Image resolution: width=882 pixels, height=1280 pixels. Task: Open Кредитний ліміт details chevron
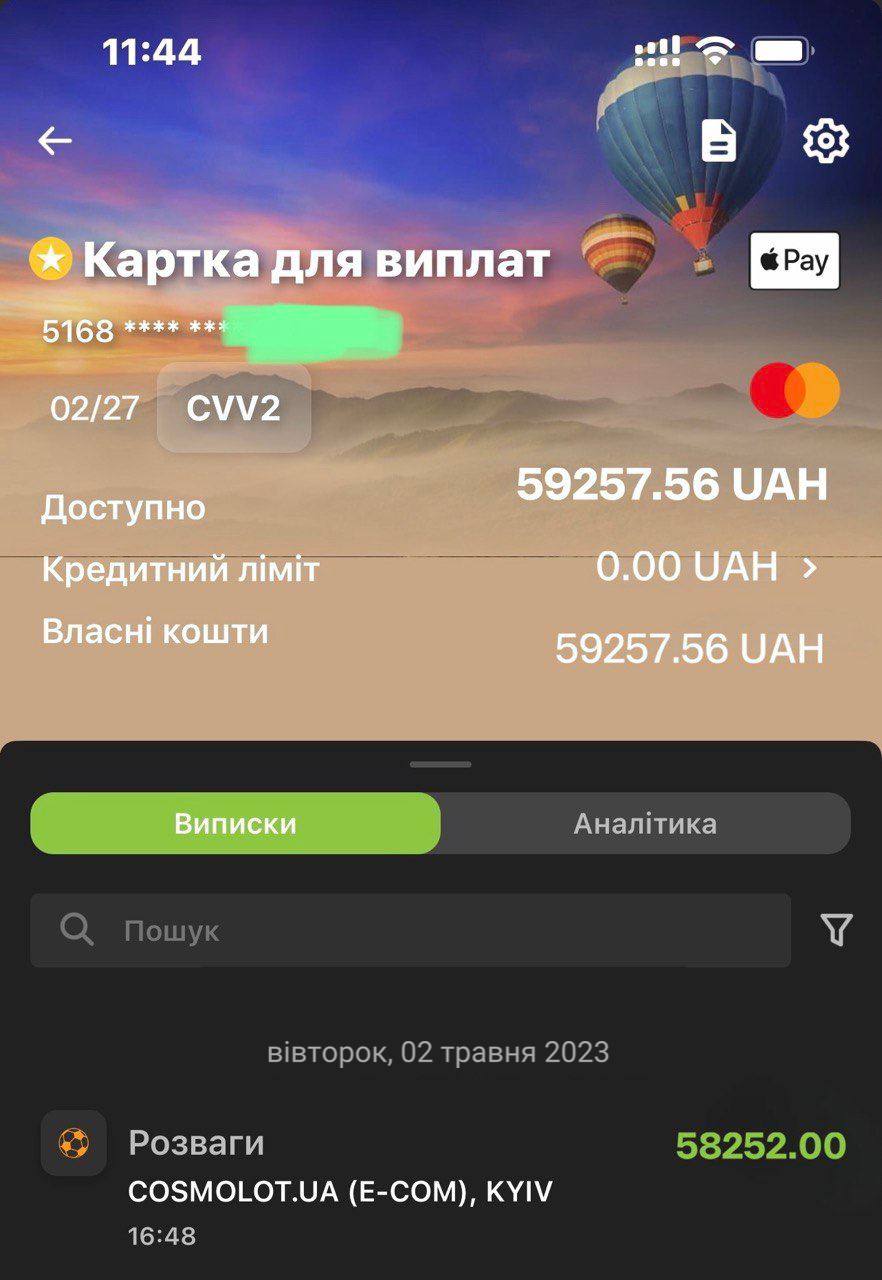[x=810, y=568]
